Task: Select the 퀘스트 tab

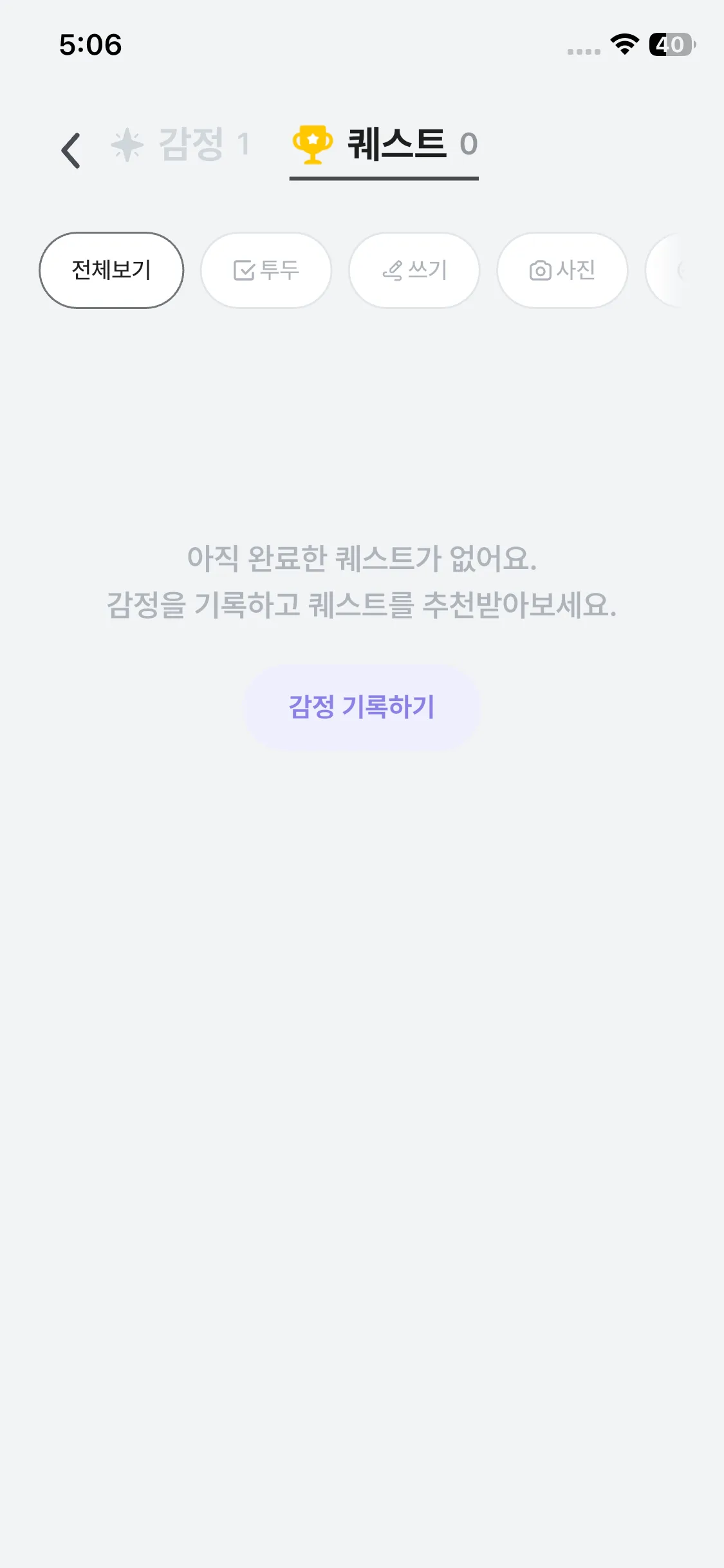Action: [x=384, y=144]
